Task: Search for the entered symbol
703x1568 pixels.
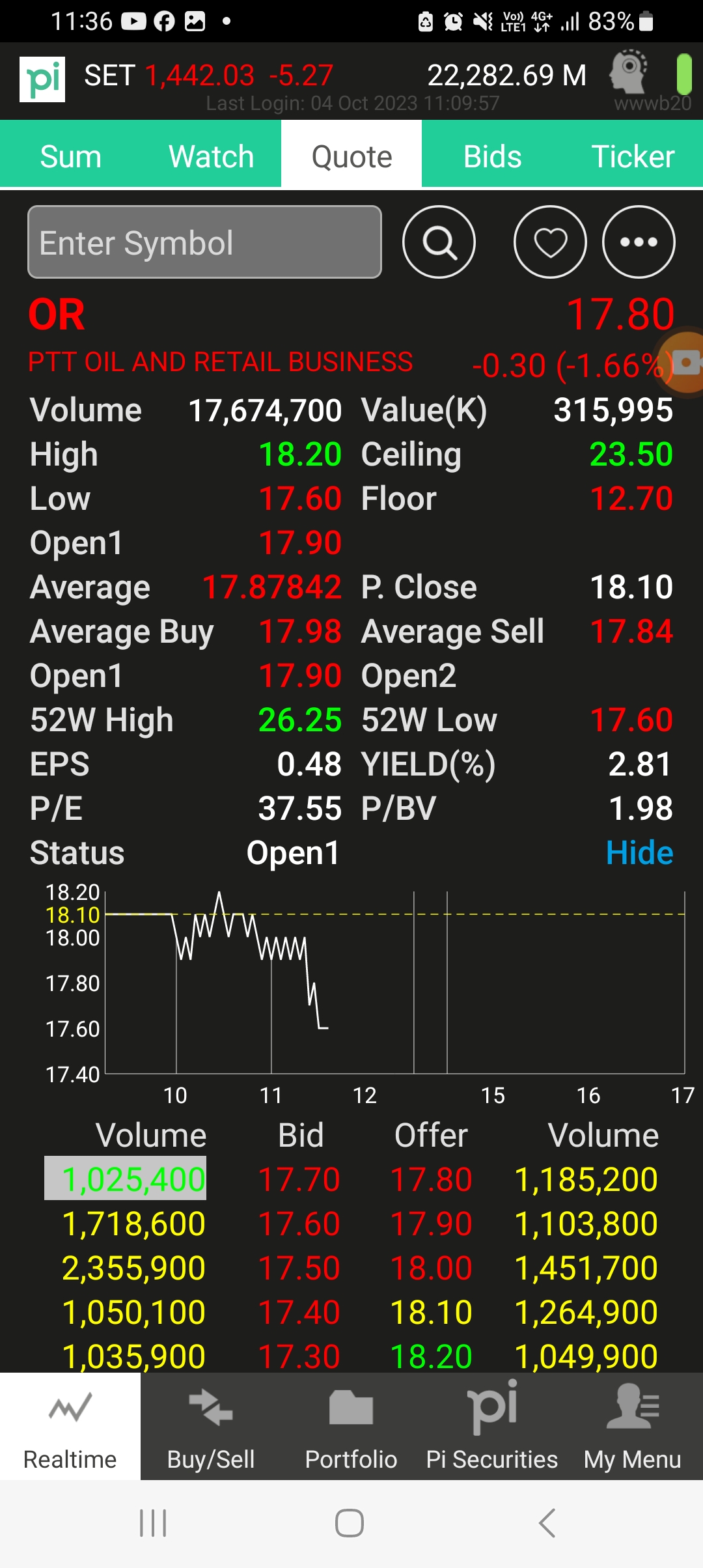Action: point(439,242)
